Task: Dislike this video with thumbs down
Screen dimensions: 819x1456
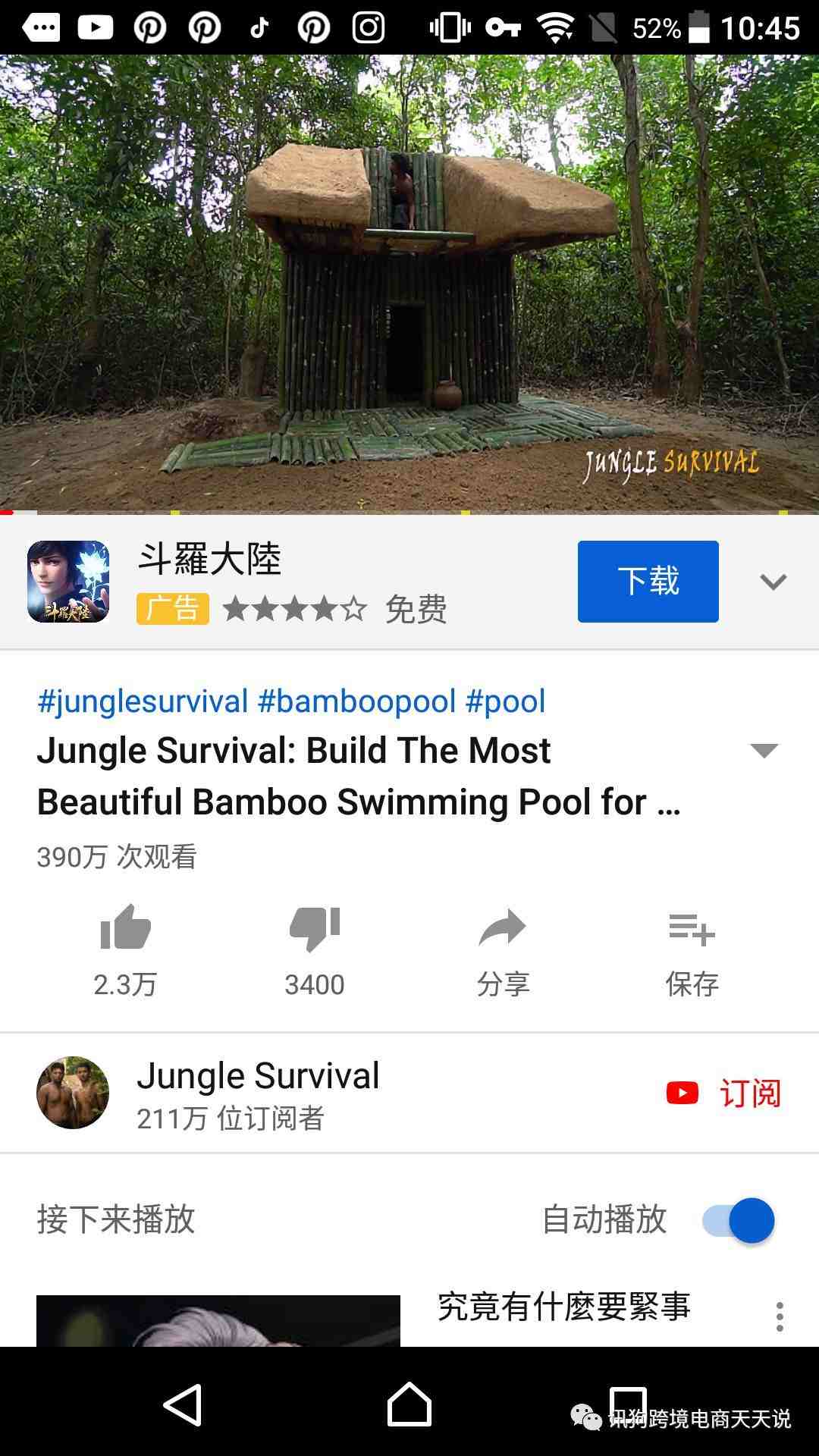Action: pos(315,929)
